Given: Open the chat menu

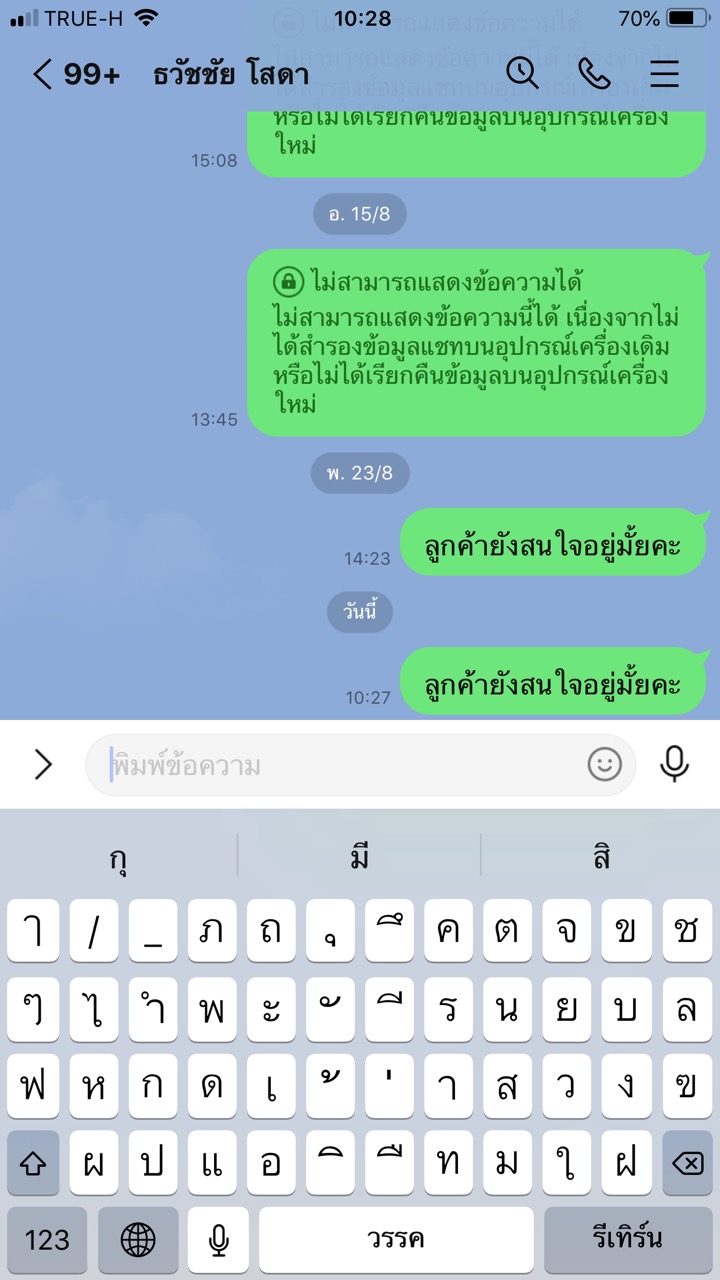Looking at the screenshot, I should (x=664, y=74).
